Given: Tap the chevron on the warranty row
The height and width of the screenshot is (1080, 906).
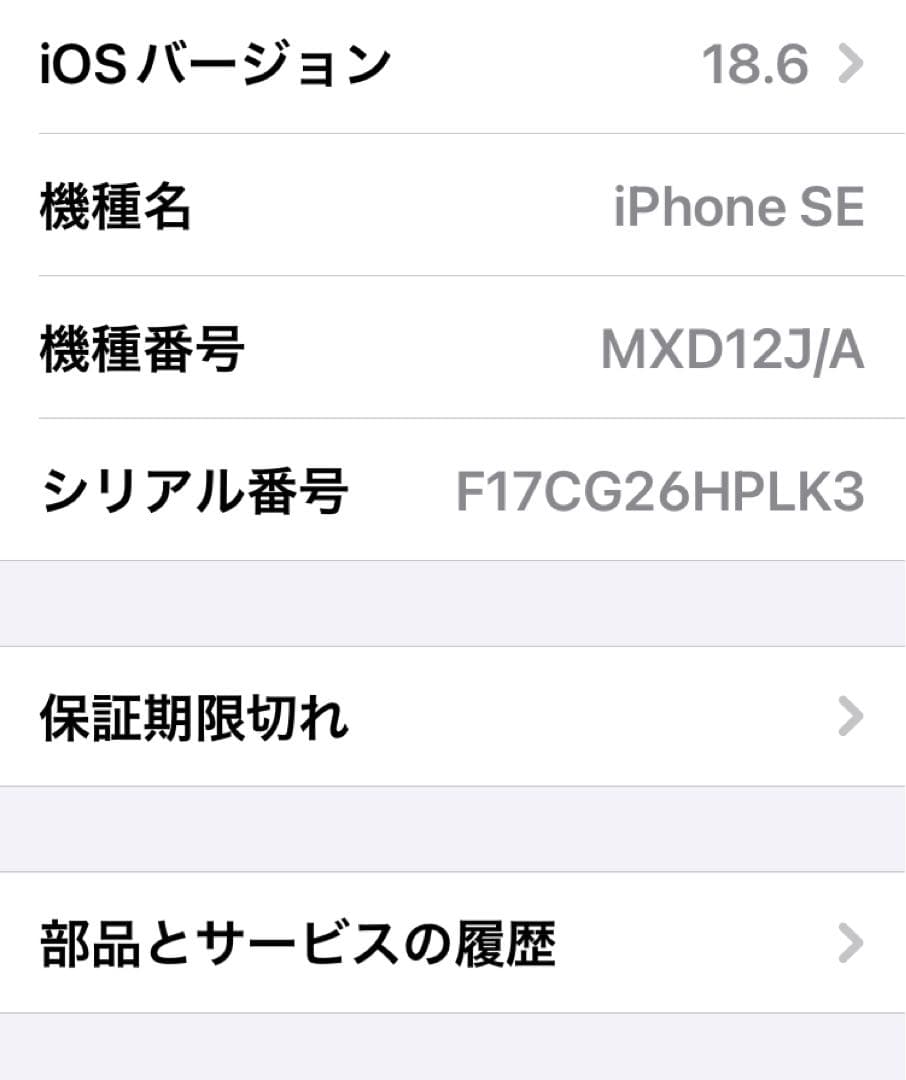Looking at the screenshot, I should click(x=851, y=716).
